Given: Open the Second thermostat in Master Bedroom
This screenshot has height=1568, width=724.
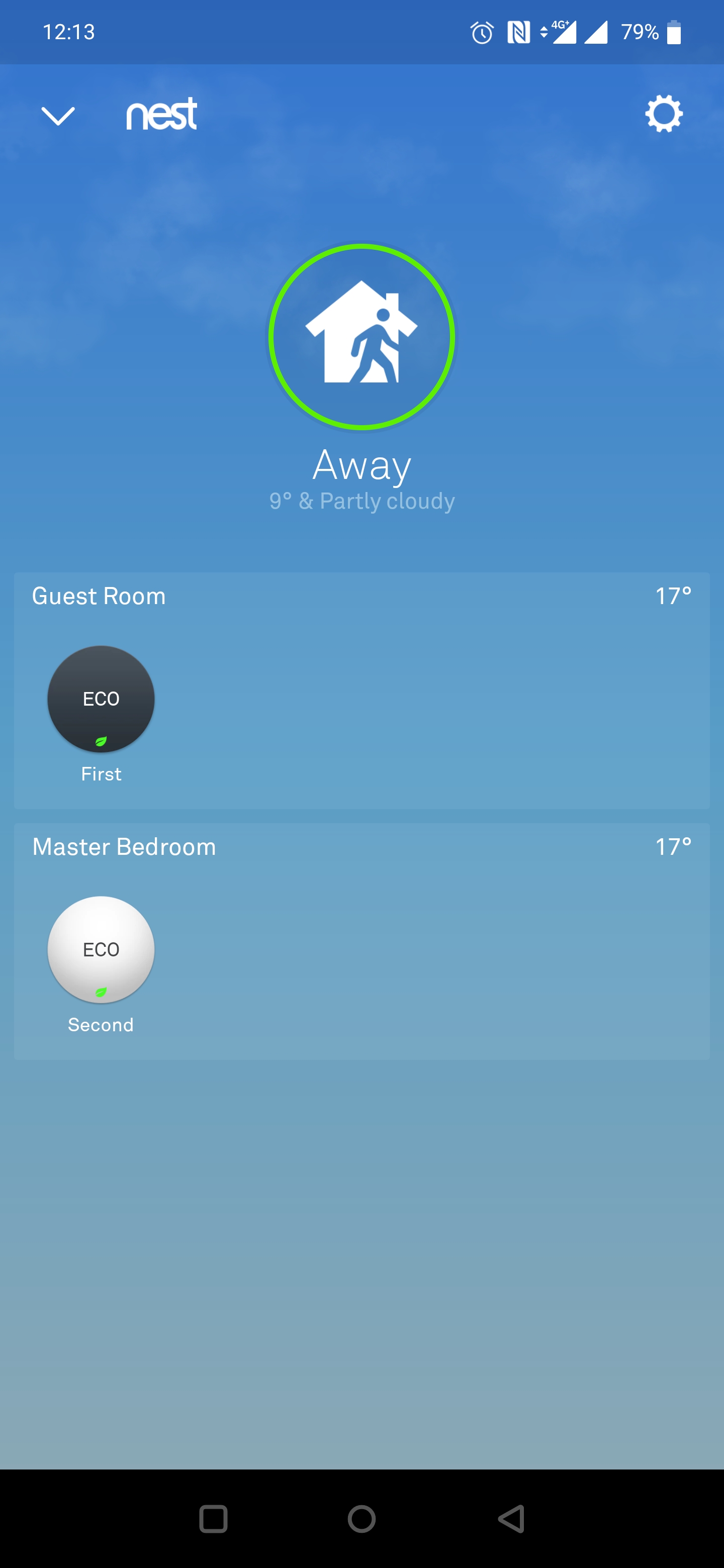Looking at the screenshot, I should tap(101, 949).
